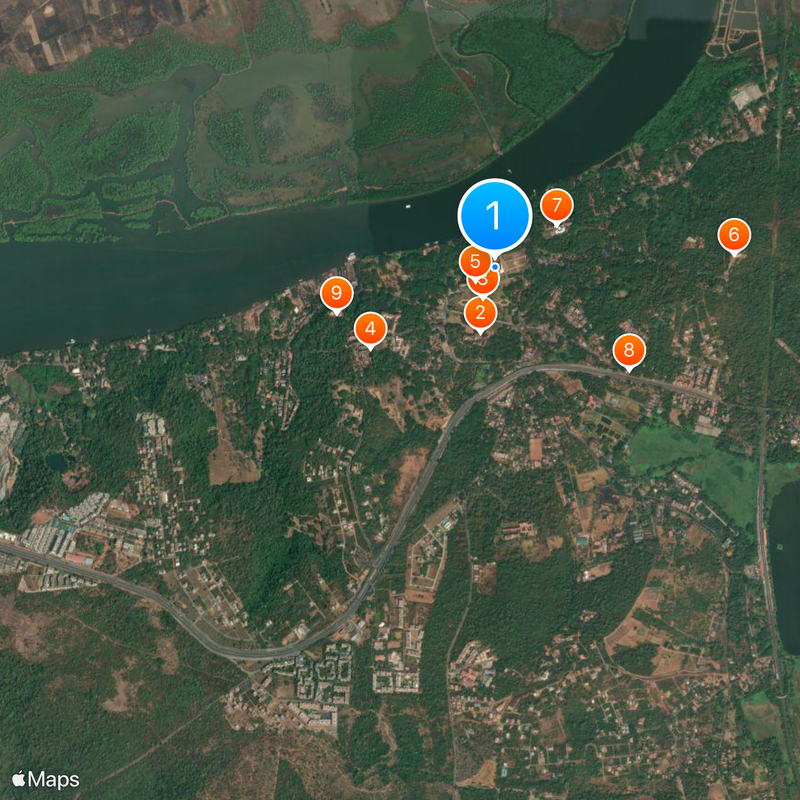Select orange map pin number 5
Image resolution: width=800 pixels, height=800 pixels.
click(474, 261)
